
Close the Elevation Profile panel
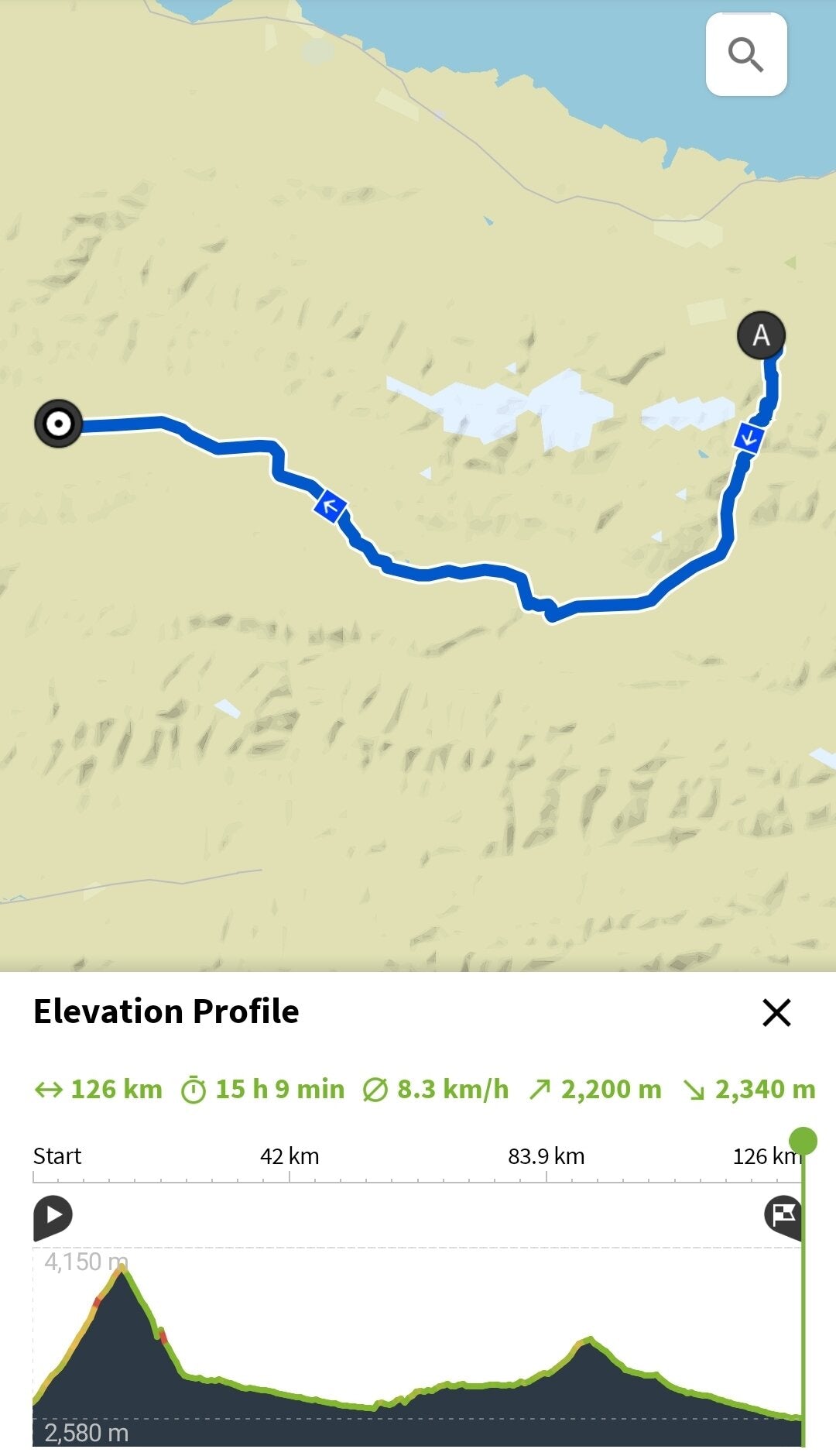click(x=776, y=1012)
